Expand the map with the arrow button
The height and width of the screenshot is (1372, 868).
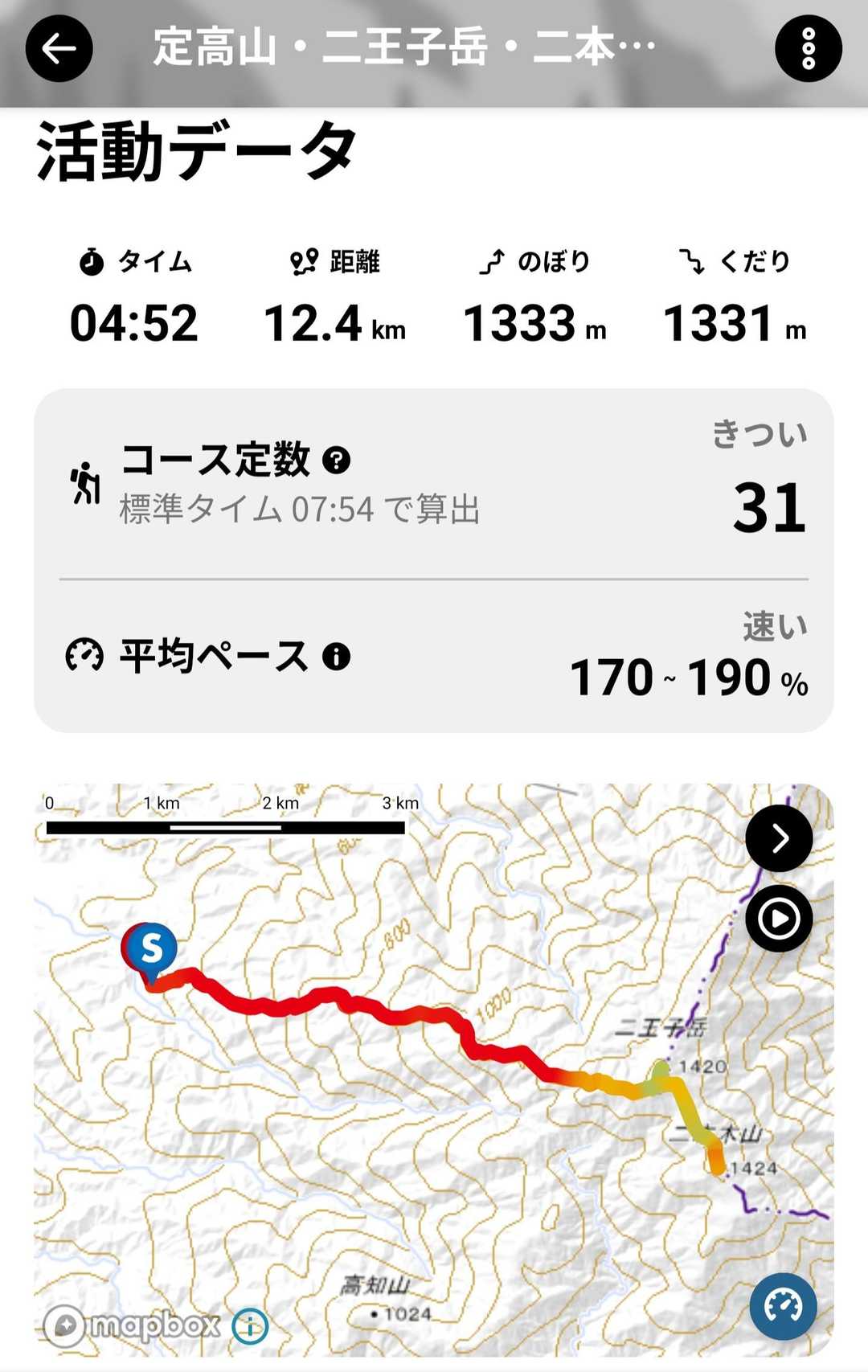[779, 838]
